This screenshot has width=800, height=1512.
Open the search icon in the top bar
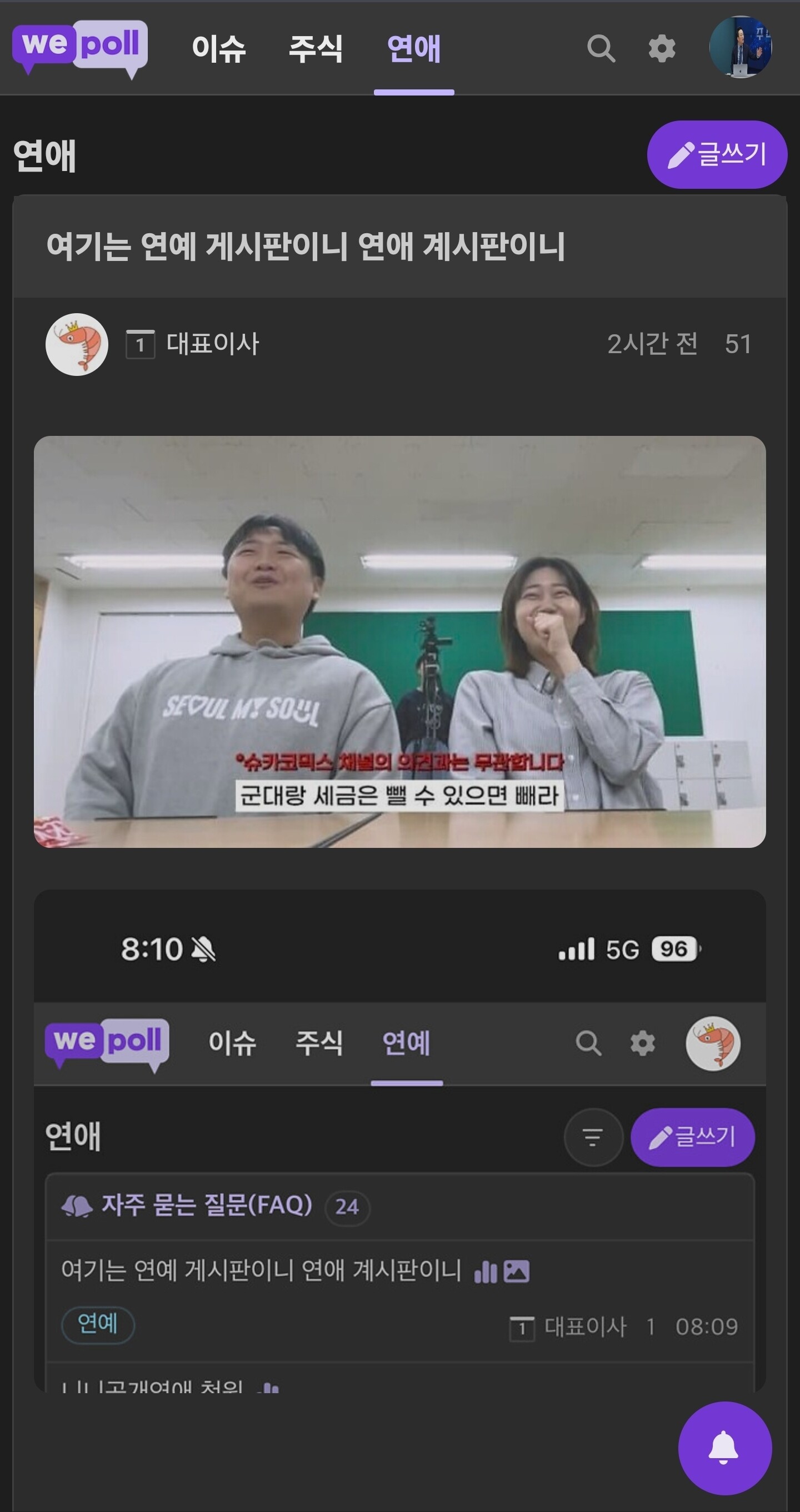click(x=601, y=48)
